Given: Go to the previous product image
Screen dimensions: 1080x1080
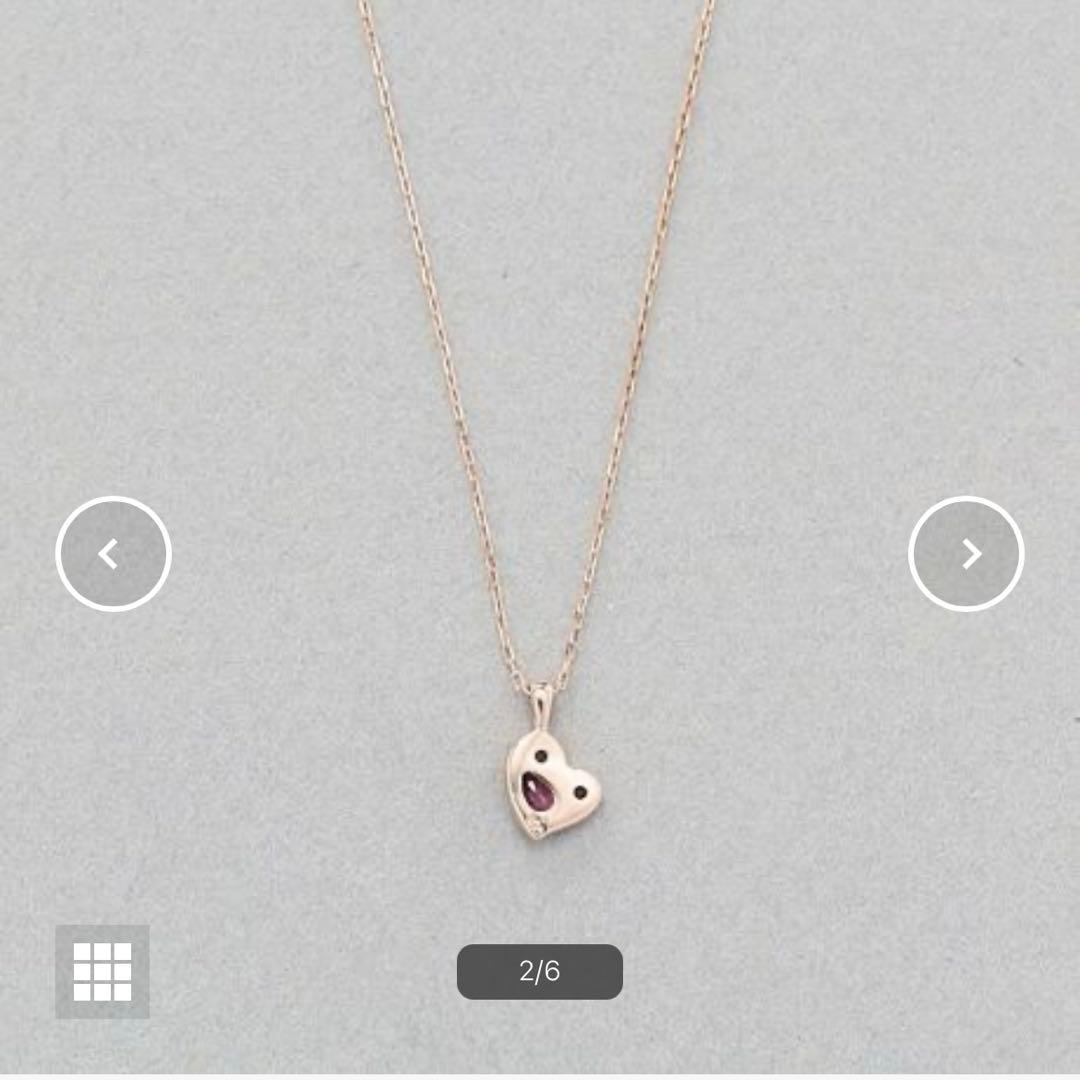Looking at the screenshot, I should tap(113, 554).
